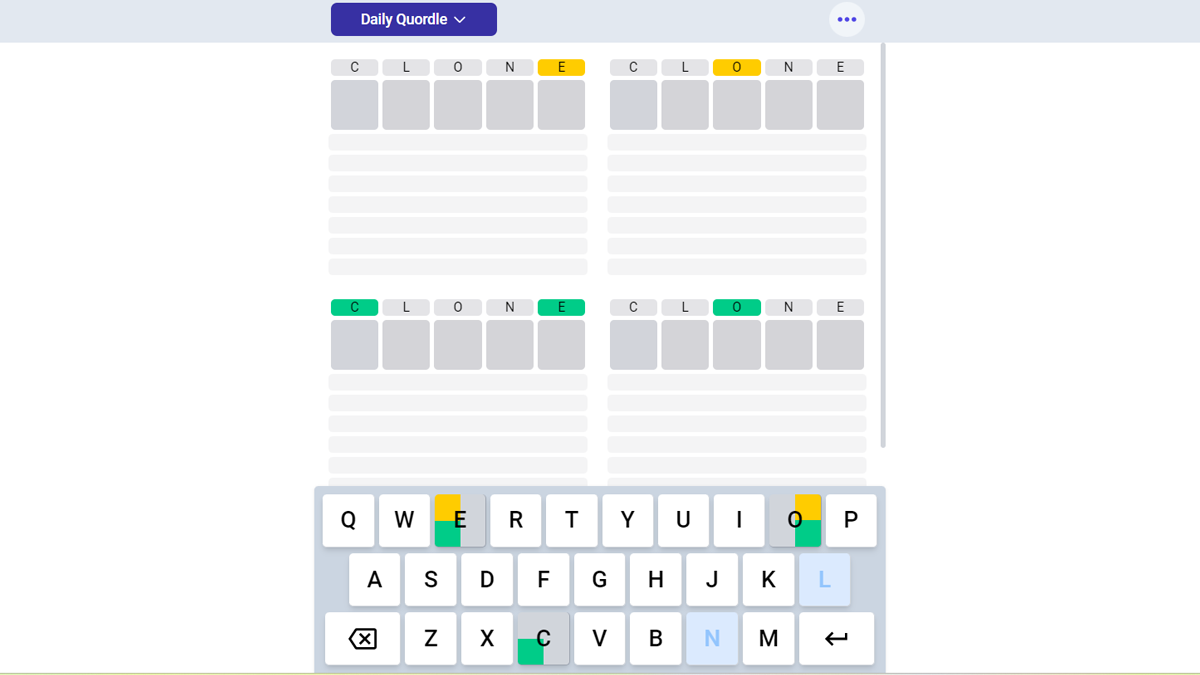1200x675 pixels.
Task: Select the letter O key
Action: (795, 520)
